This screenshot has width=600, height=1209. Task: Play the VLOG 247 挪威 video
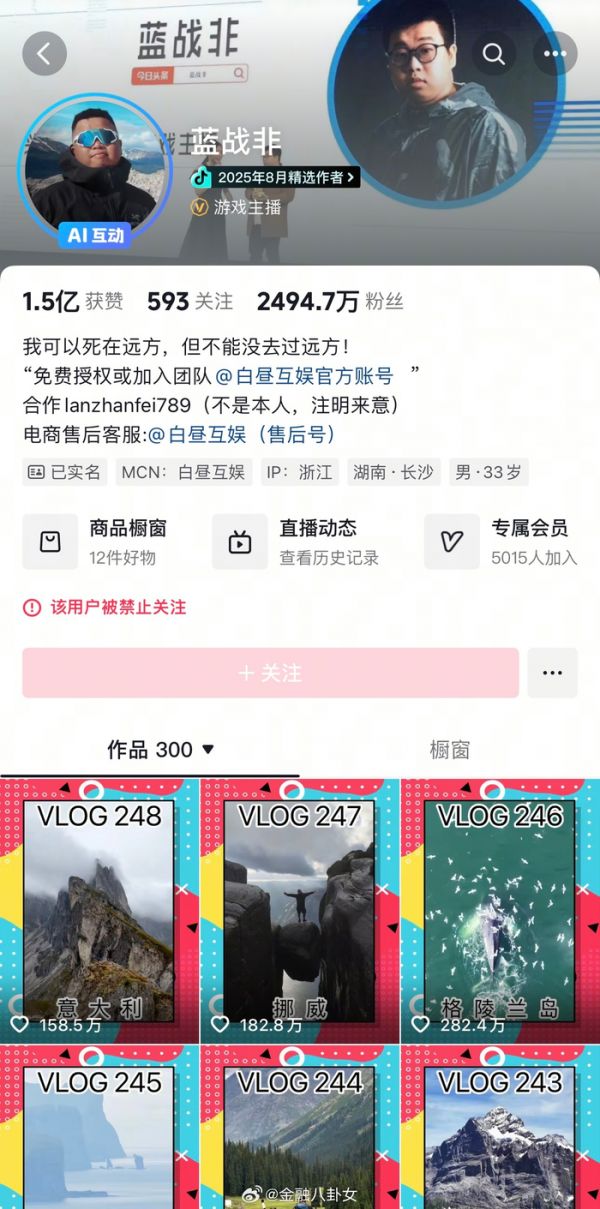pyautogui.click(x=299, y=910)
